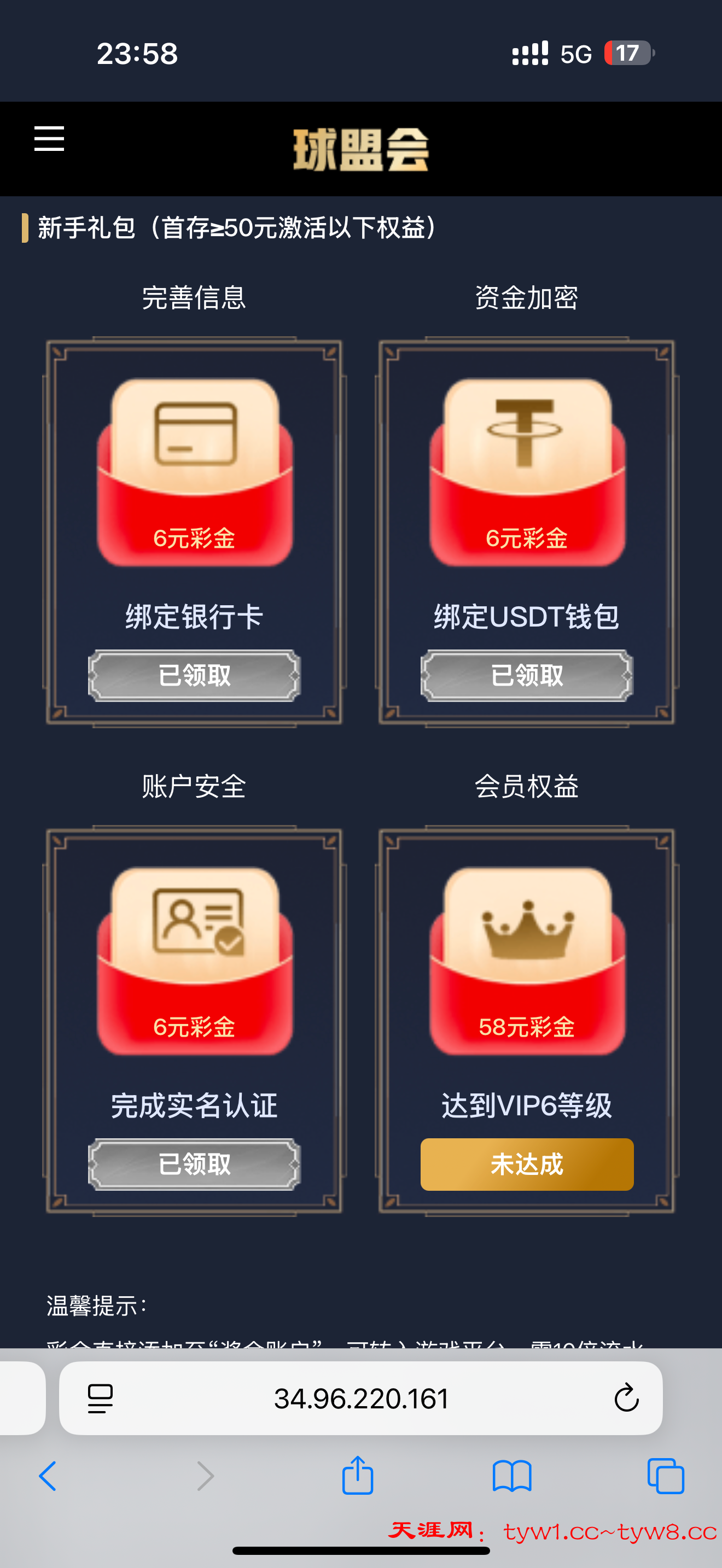The width and height of the screenshot is (722, 1568).
Task: Open Safari page settings icon
Action: point(101,1398)
